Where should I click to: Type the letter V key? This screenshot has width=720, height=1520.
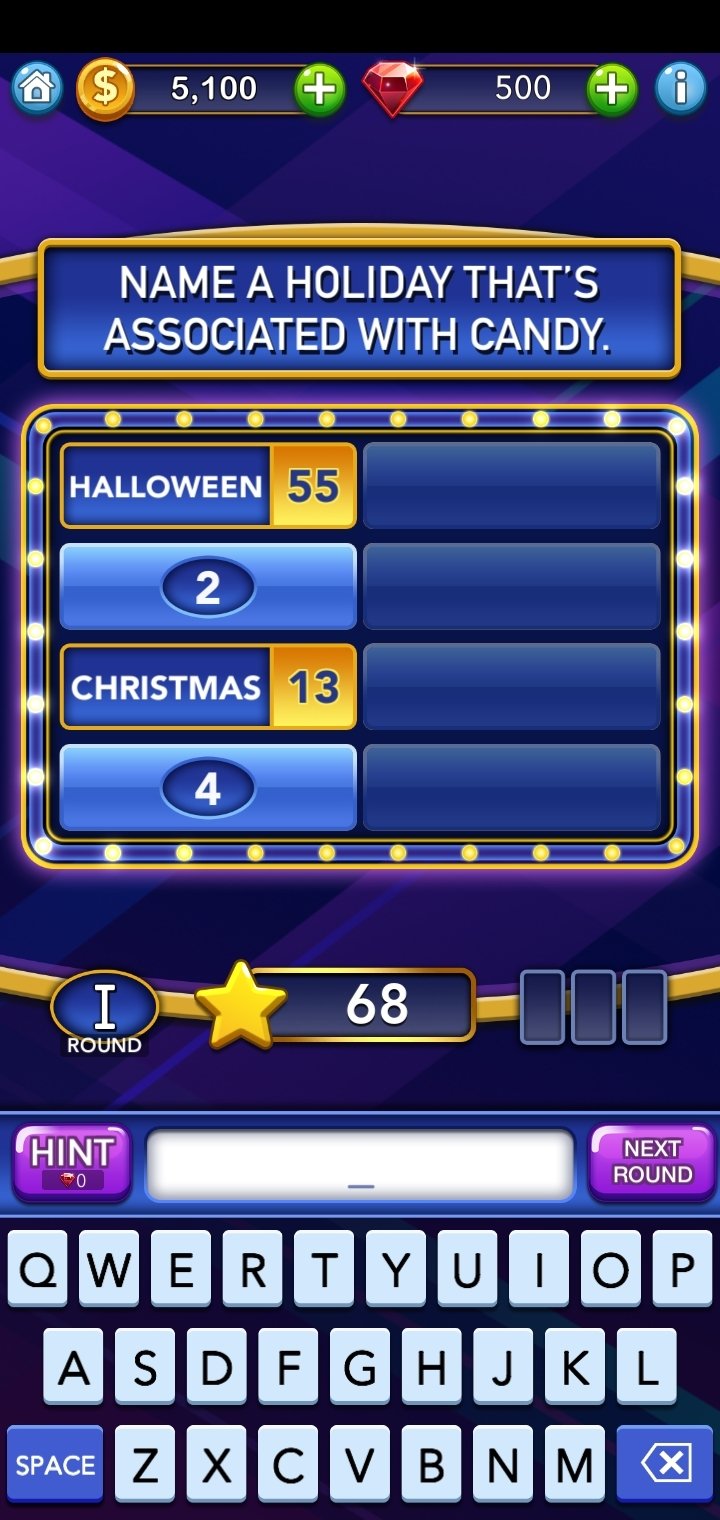360,1465
